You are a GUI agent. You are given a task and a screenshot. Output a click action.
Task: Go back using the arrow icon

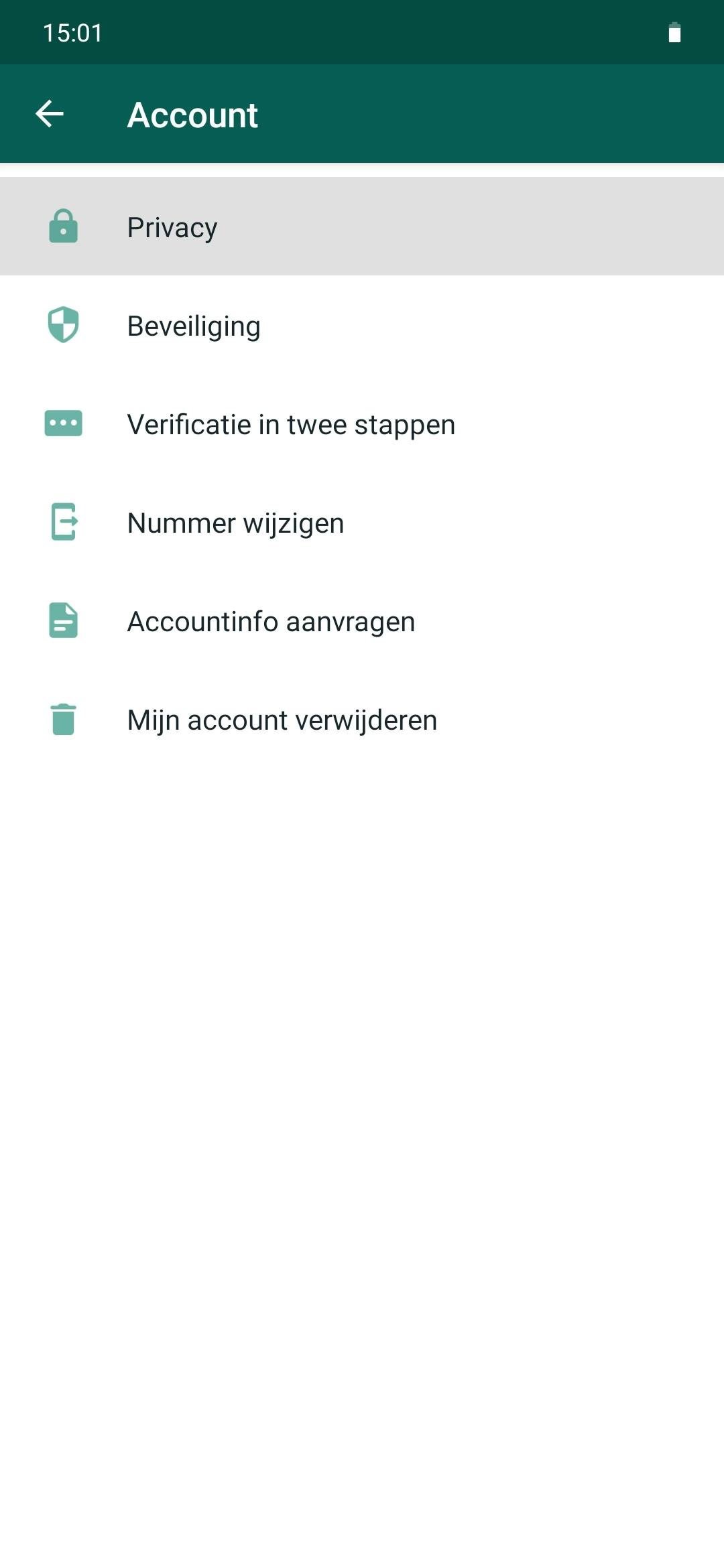(x=50, y=114)
